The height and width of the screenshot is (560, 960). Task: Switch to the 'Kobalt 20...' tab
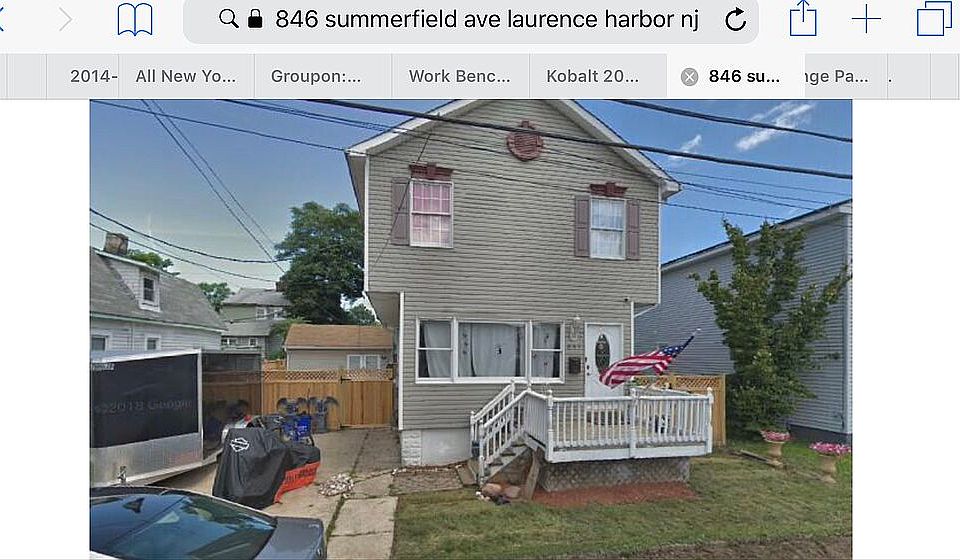(x=597, y=76)
